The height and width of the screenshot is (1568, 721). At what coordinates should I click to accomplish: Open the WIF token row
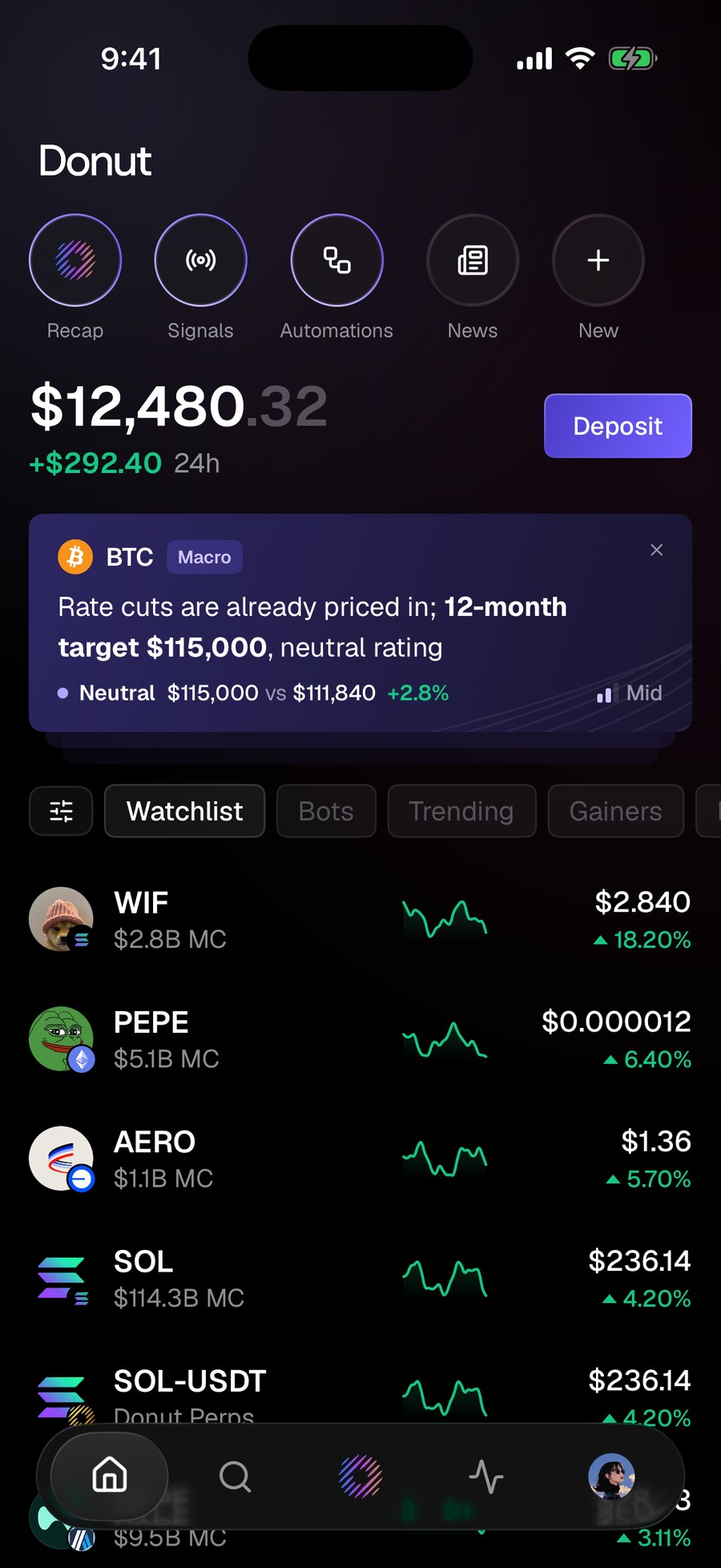click(360, 920)
